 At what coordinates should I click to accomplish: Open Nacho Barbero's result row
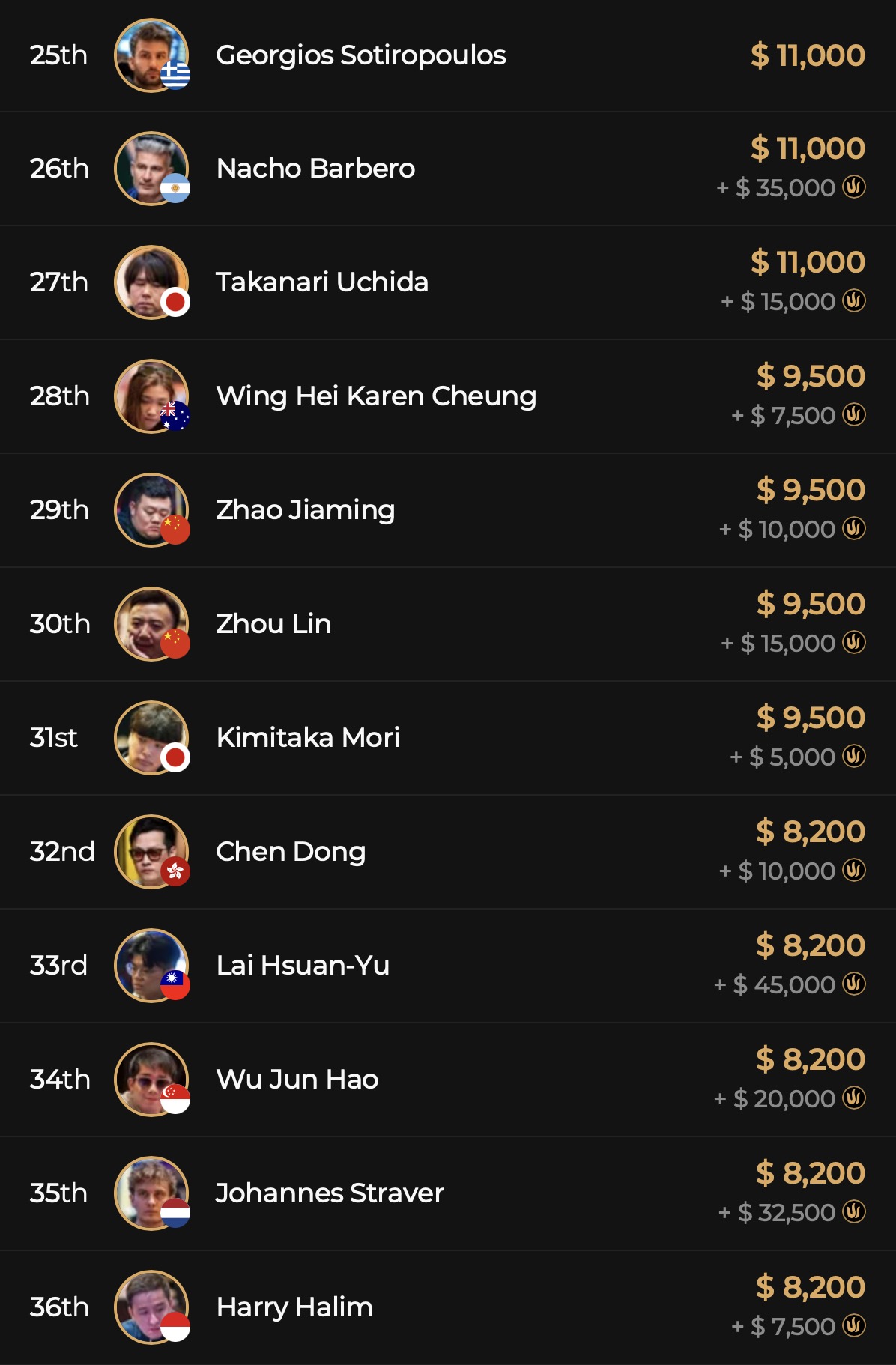[315, 169]
